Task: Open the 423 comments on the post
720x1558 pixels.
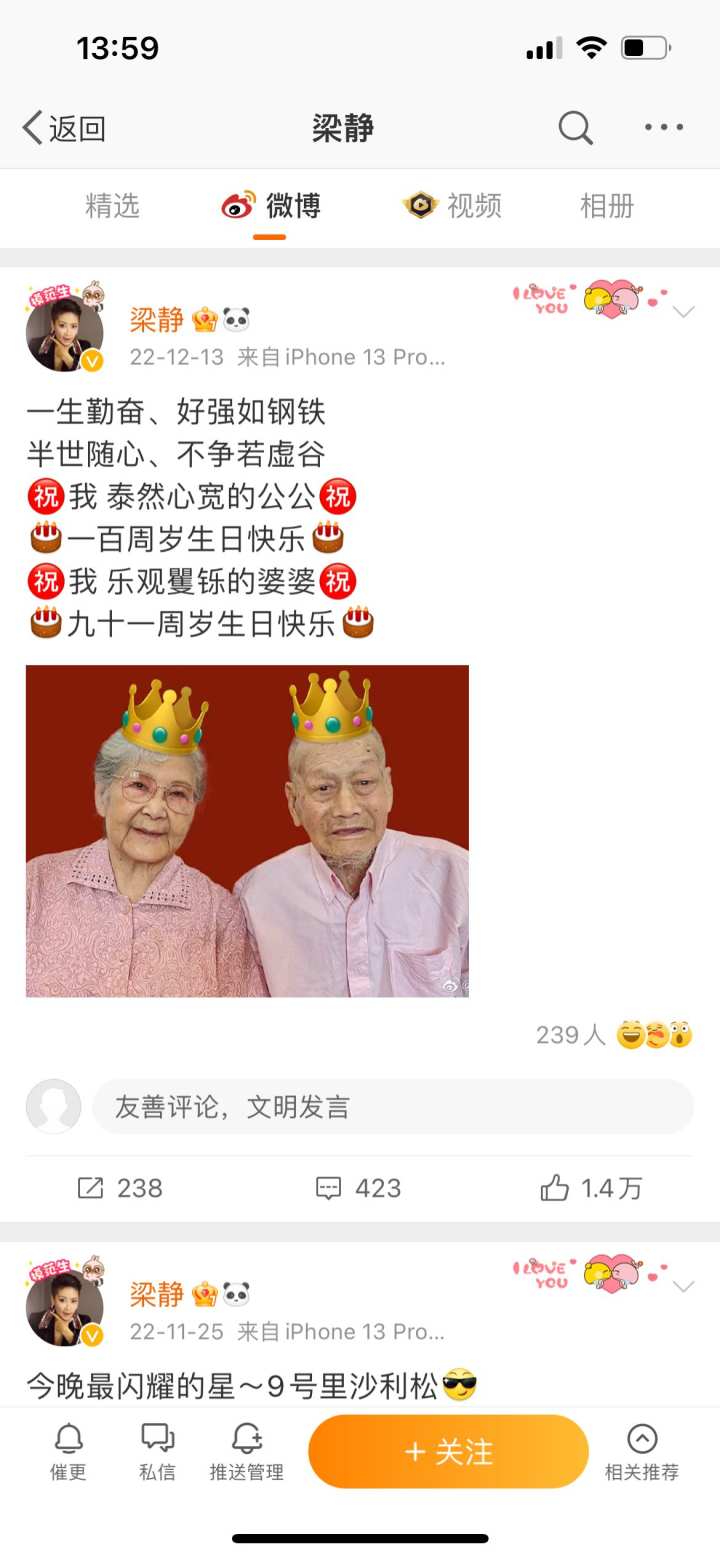Action: click(358, 1188)
